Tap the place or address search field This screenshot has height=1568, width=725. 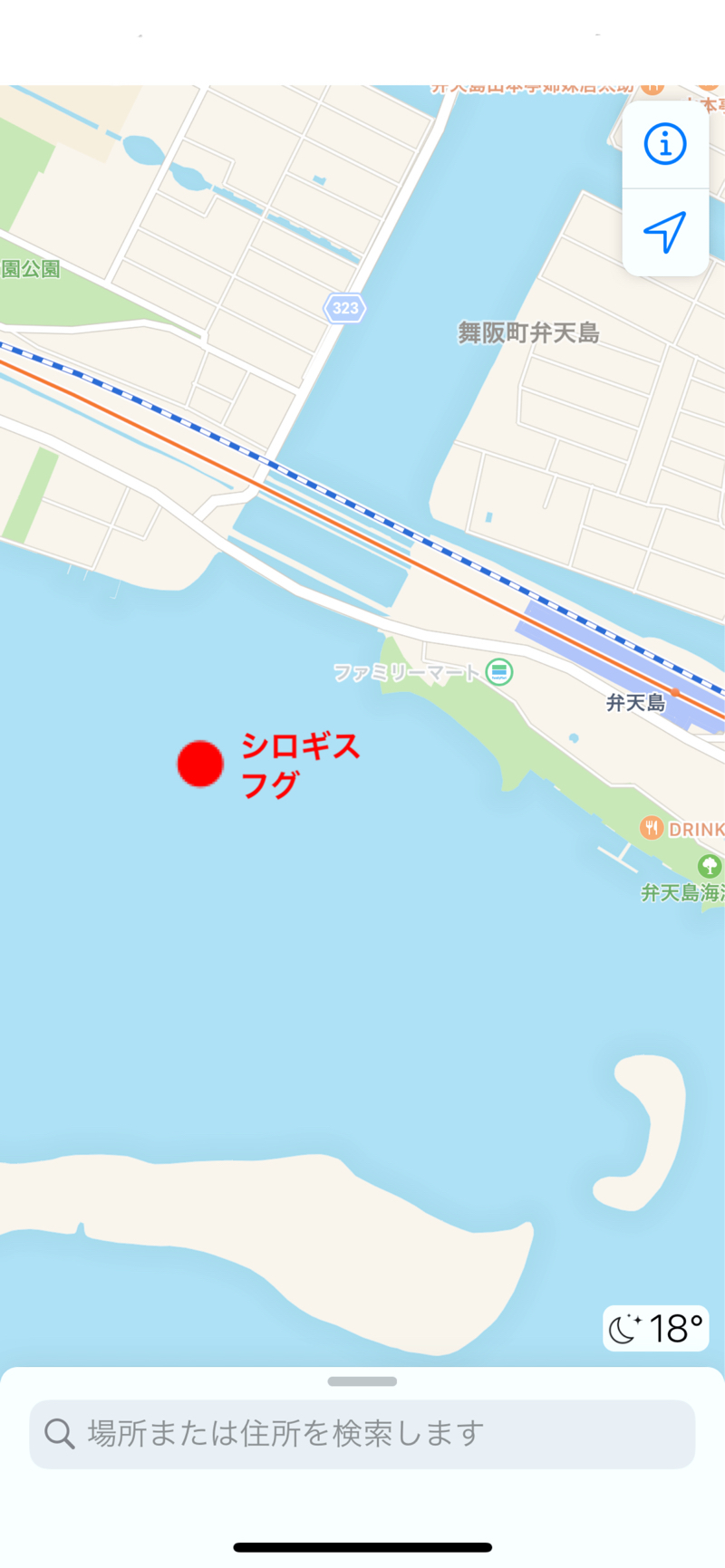click(362, 1434)
